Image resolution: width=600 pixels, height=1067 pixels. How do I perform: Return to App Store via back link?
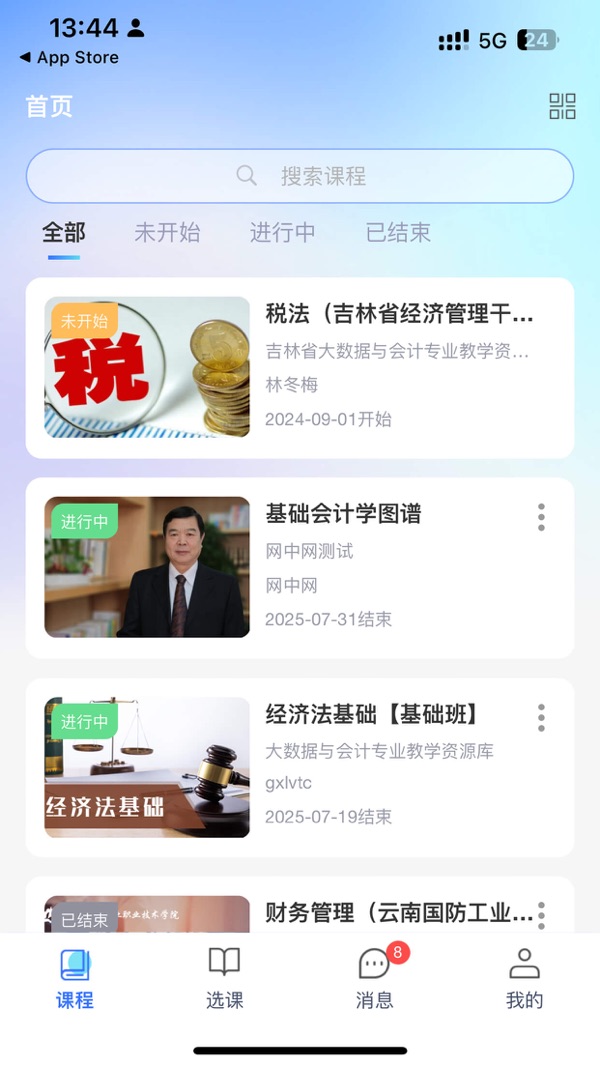click(x=69, y=58)
